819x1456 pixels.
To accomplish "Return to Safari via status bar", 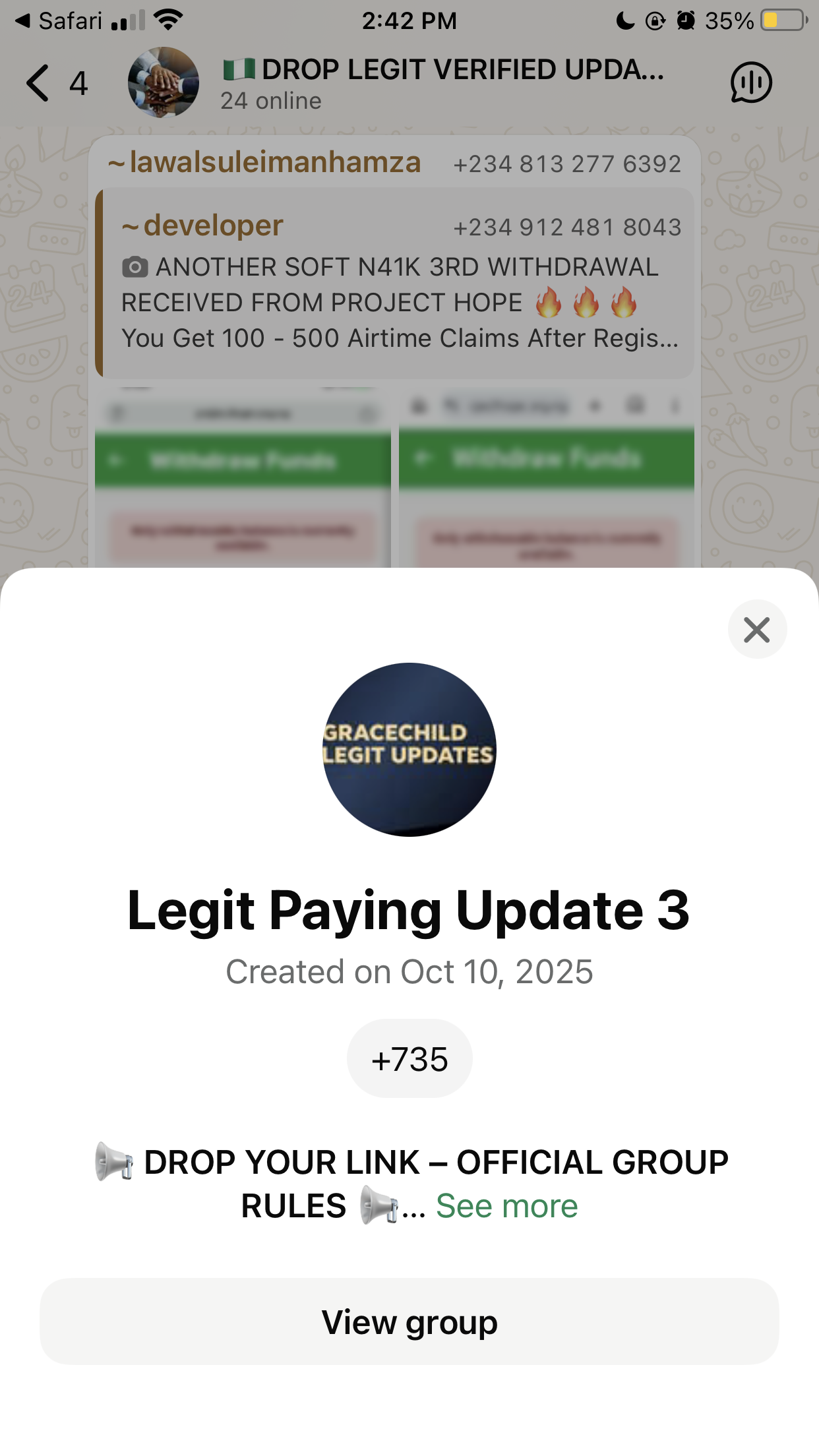I will pos(58,21).
